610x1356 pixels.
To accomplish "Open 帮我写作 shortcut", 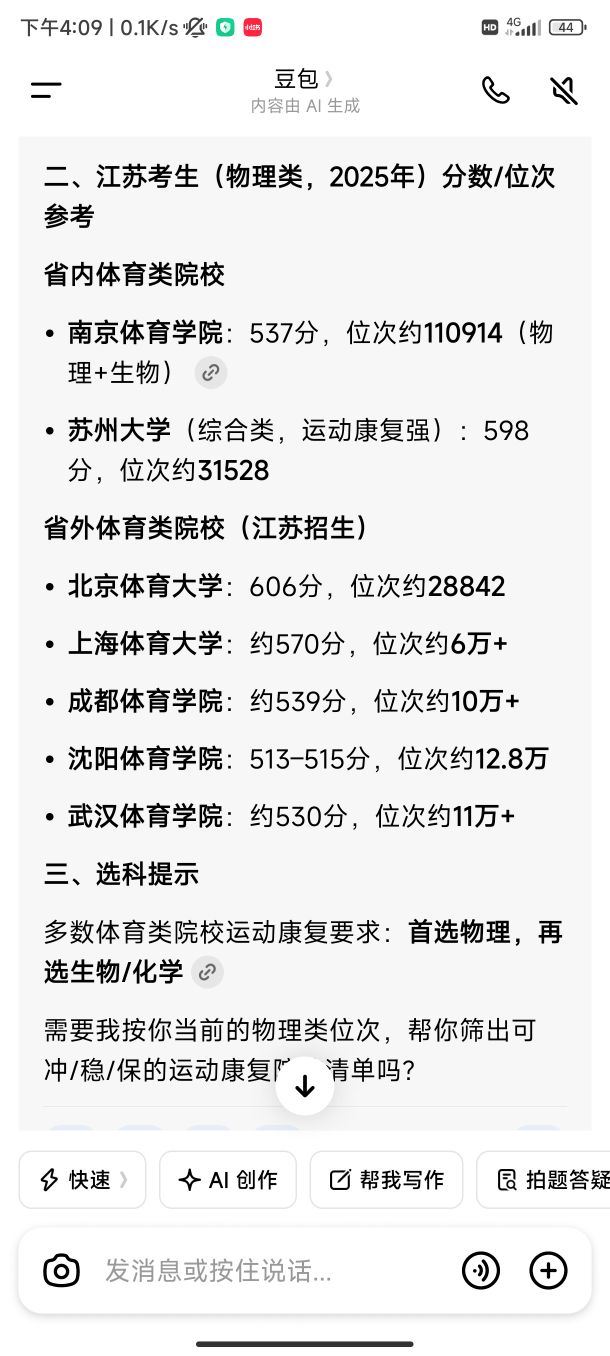I will [386, 1180].
